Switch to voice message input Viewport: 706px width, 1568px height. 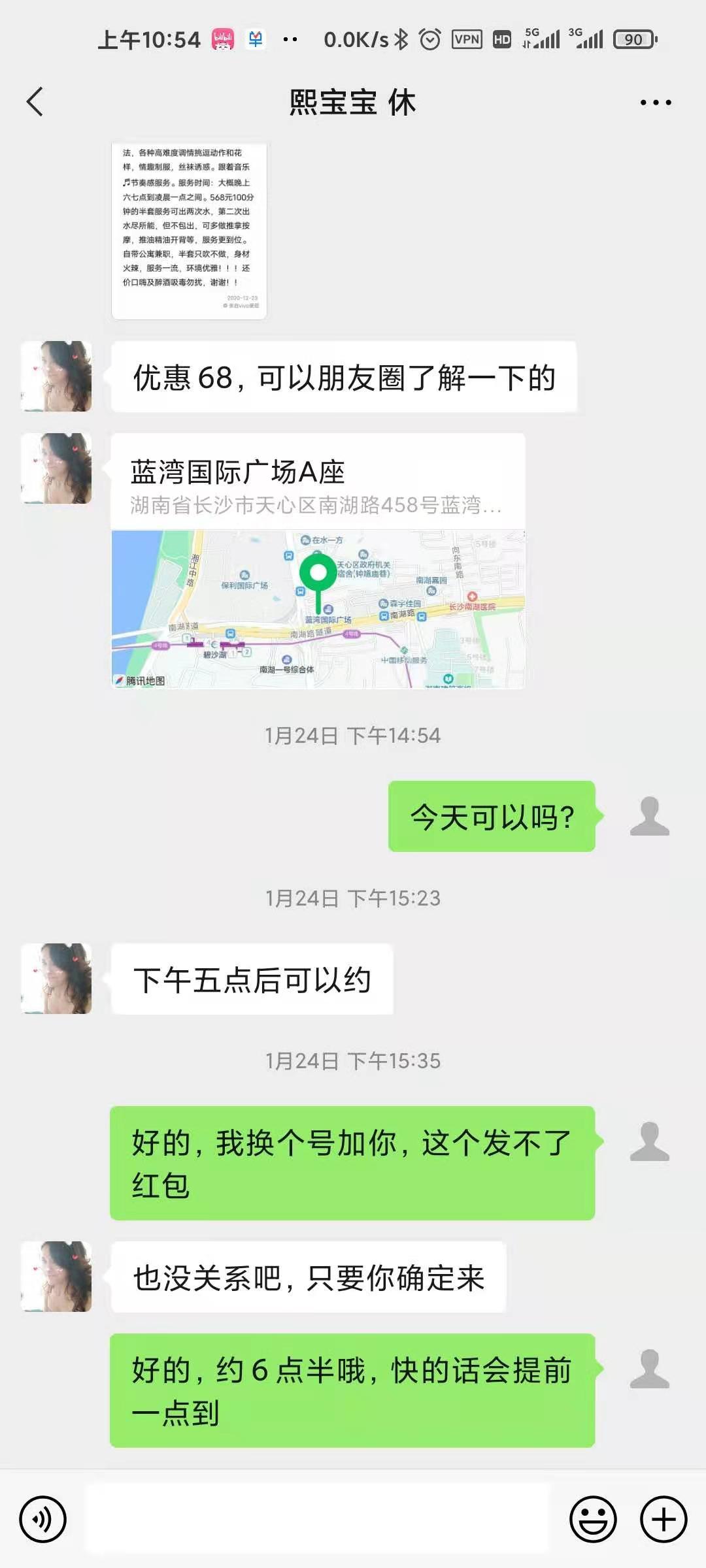(x=43, y=1519)
